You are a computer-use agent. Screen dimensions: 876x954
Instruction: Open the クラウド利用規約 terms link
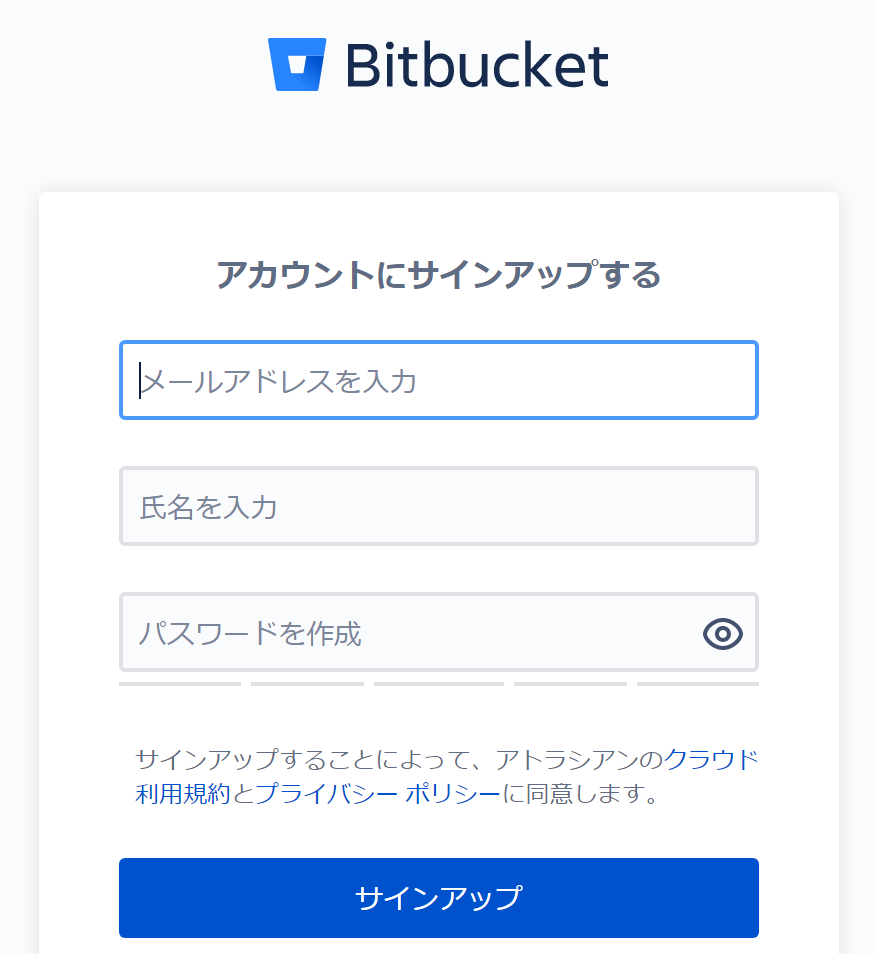(x=711, y=760)
